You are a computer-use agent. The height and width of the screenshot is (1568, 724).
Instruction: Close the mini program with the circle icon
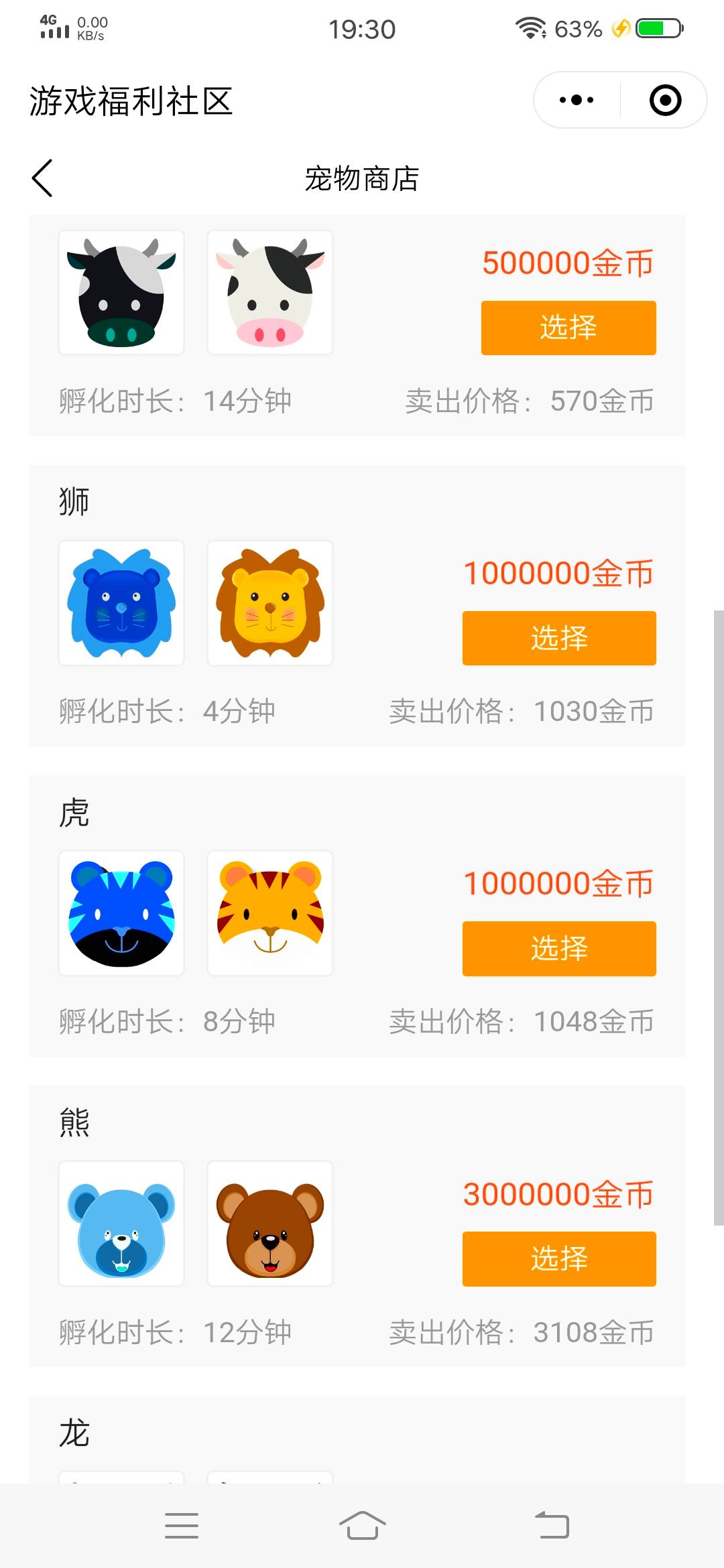(665, 101)
